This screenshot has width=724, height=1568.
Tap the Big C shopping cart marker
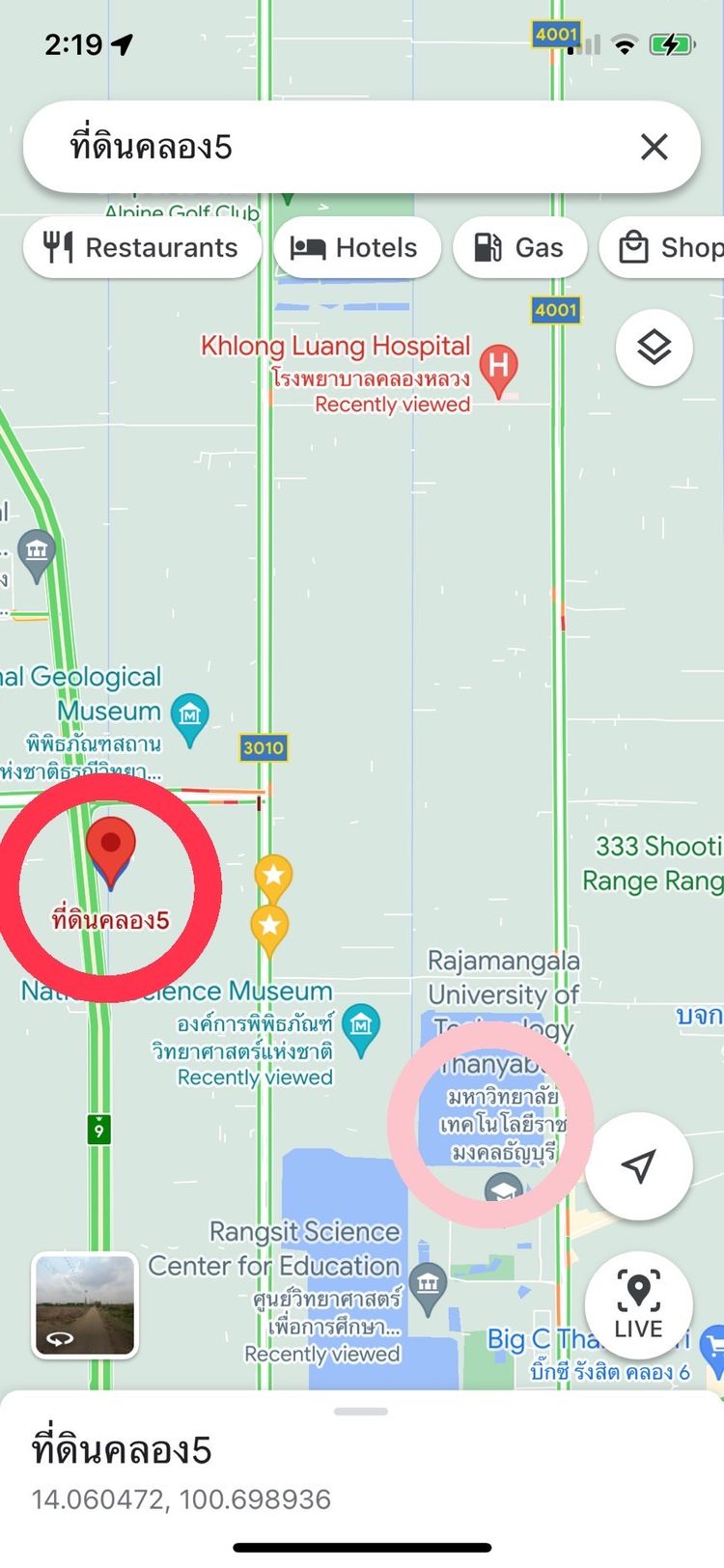pos(714,1346)
